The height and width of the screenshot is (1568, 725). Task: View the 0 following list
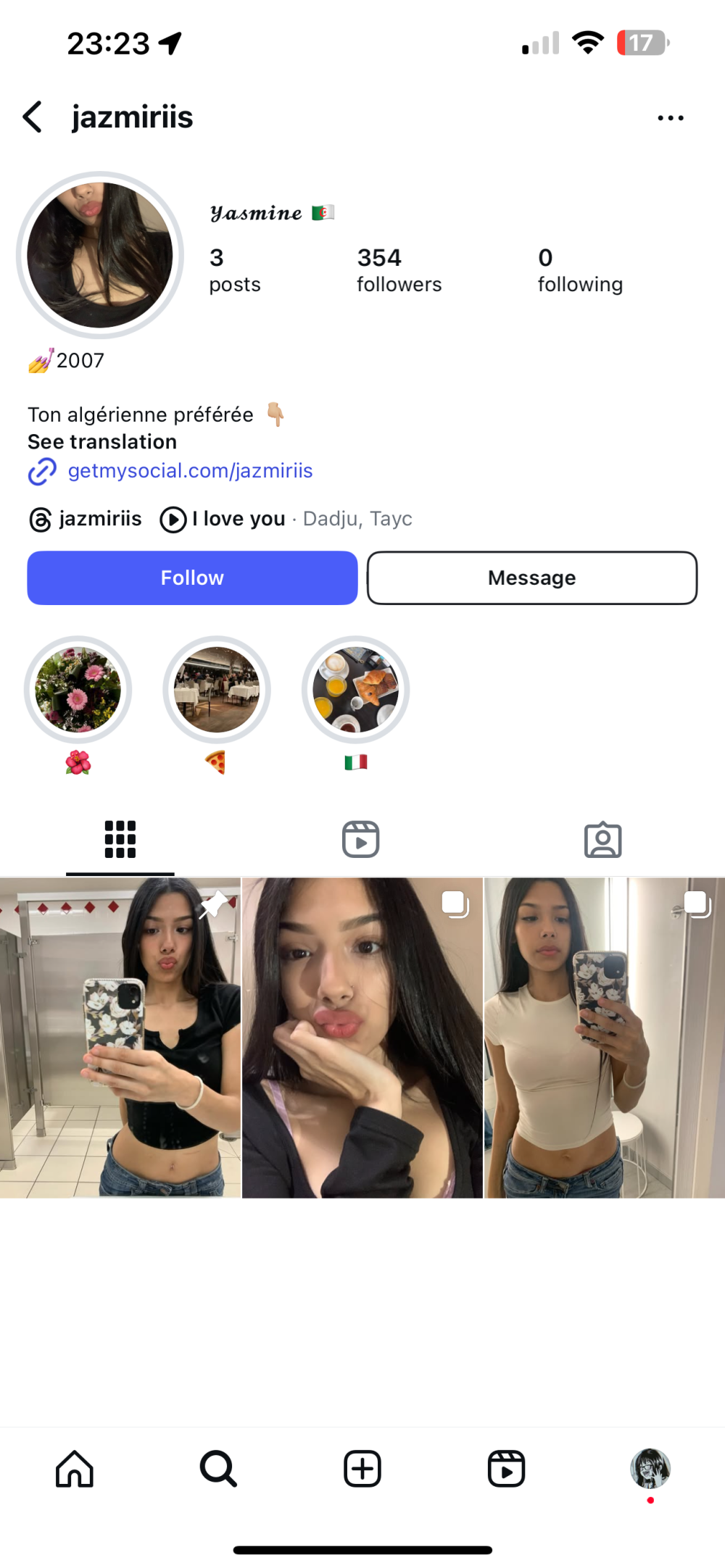pyautogui.click(x=579, y=270)
